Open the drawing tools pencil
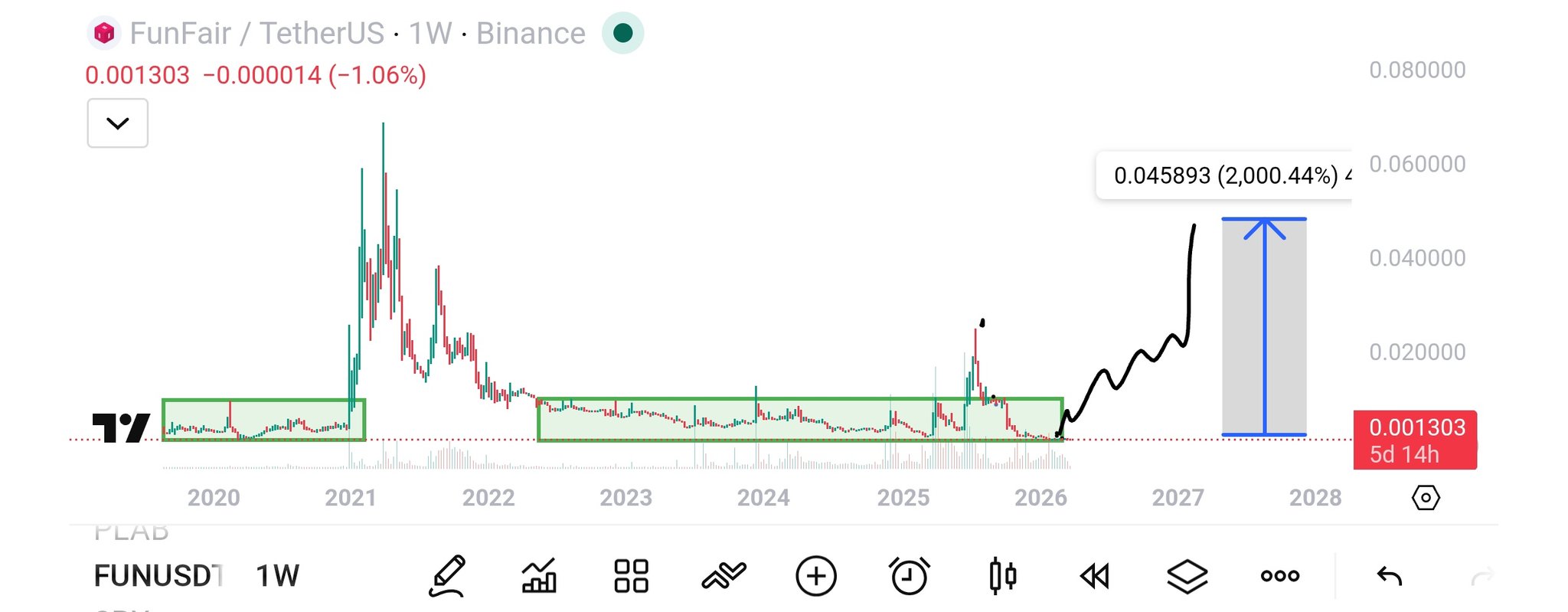Image resolution: width=1568 pixels, height=612 pixels. [447, 576]
